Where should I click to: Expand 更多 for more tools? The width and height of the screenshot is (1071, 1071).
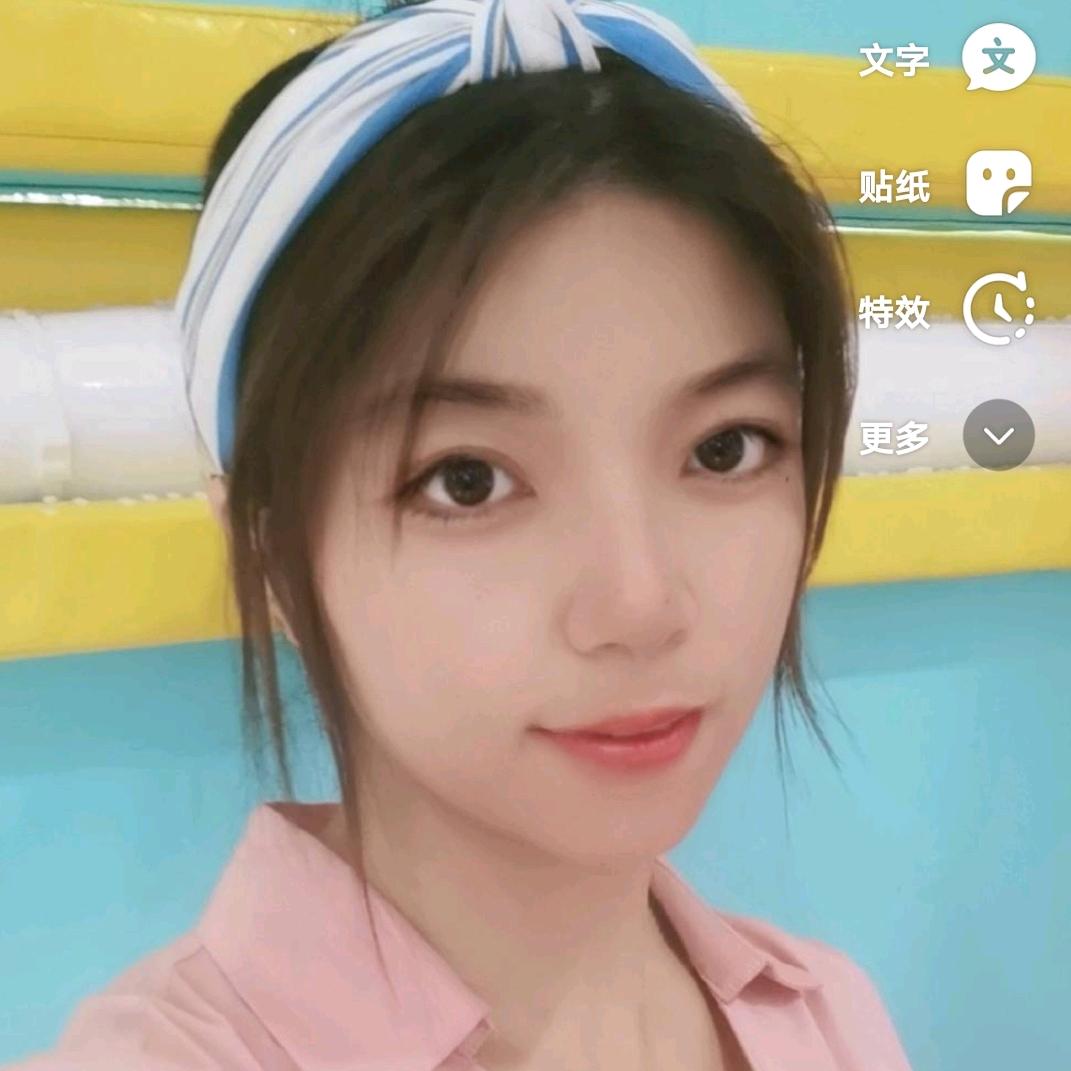(x=997, y=436)
